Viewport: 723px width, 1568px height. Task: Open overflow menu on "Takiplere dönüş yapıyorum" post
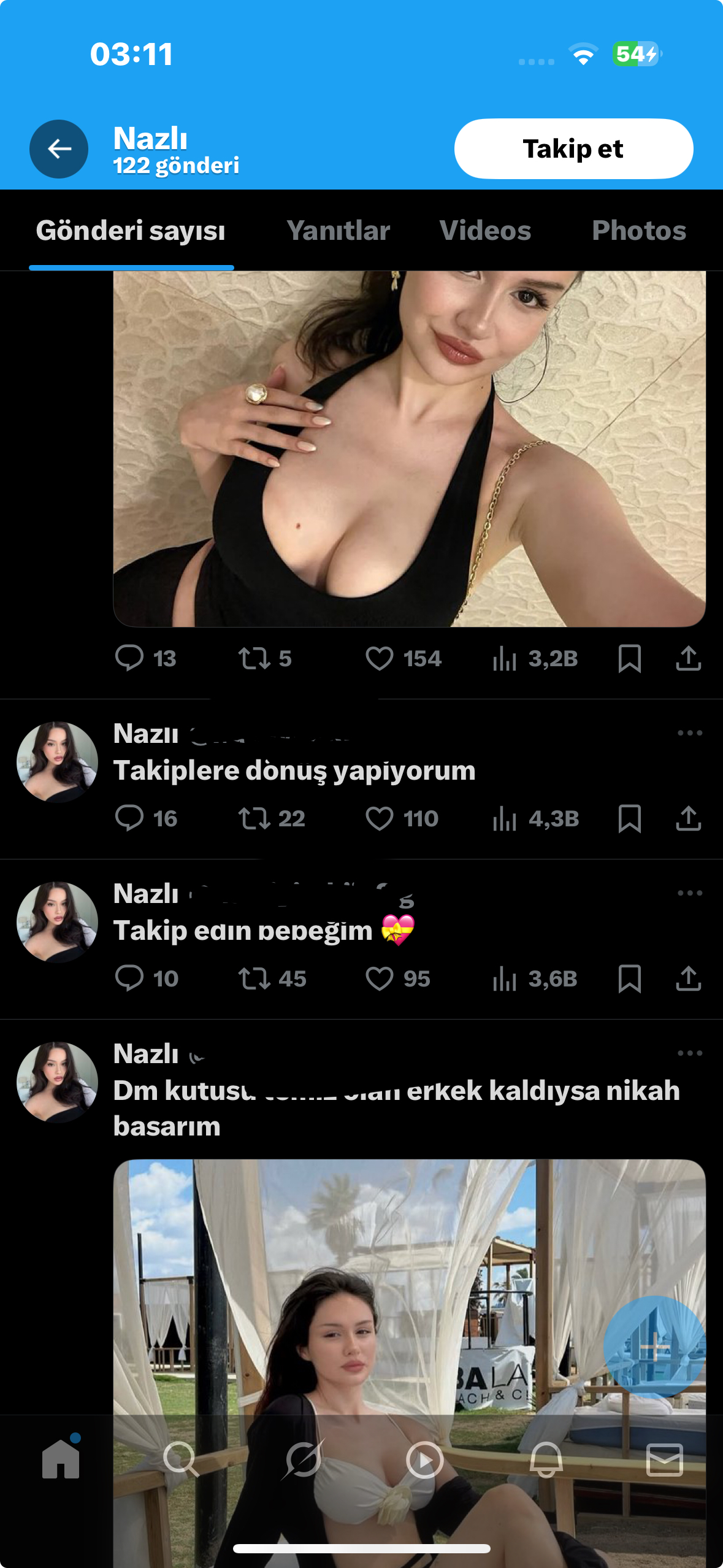690,733
